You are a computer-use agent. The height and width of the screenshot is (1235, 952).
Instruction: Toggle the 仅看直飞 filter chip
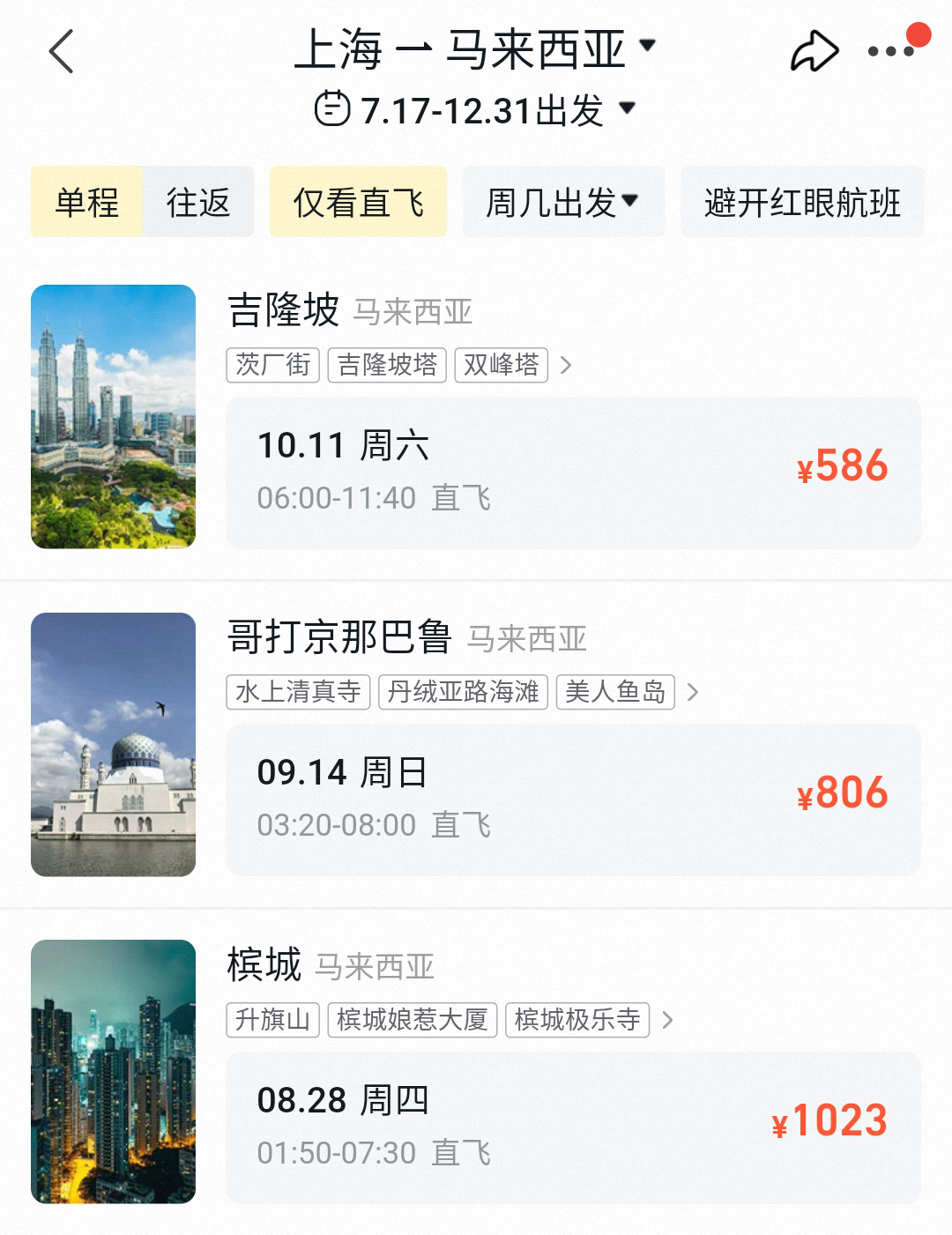(358, 202)
